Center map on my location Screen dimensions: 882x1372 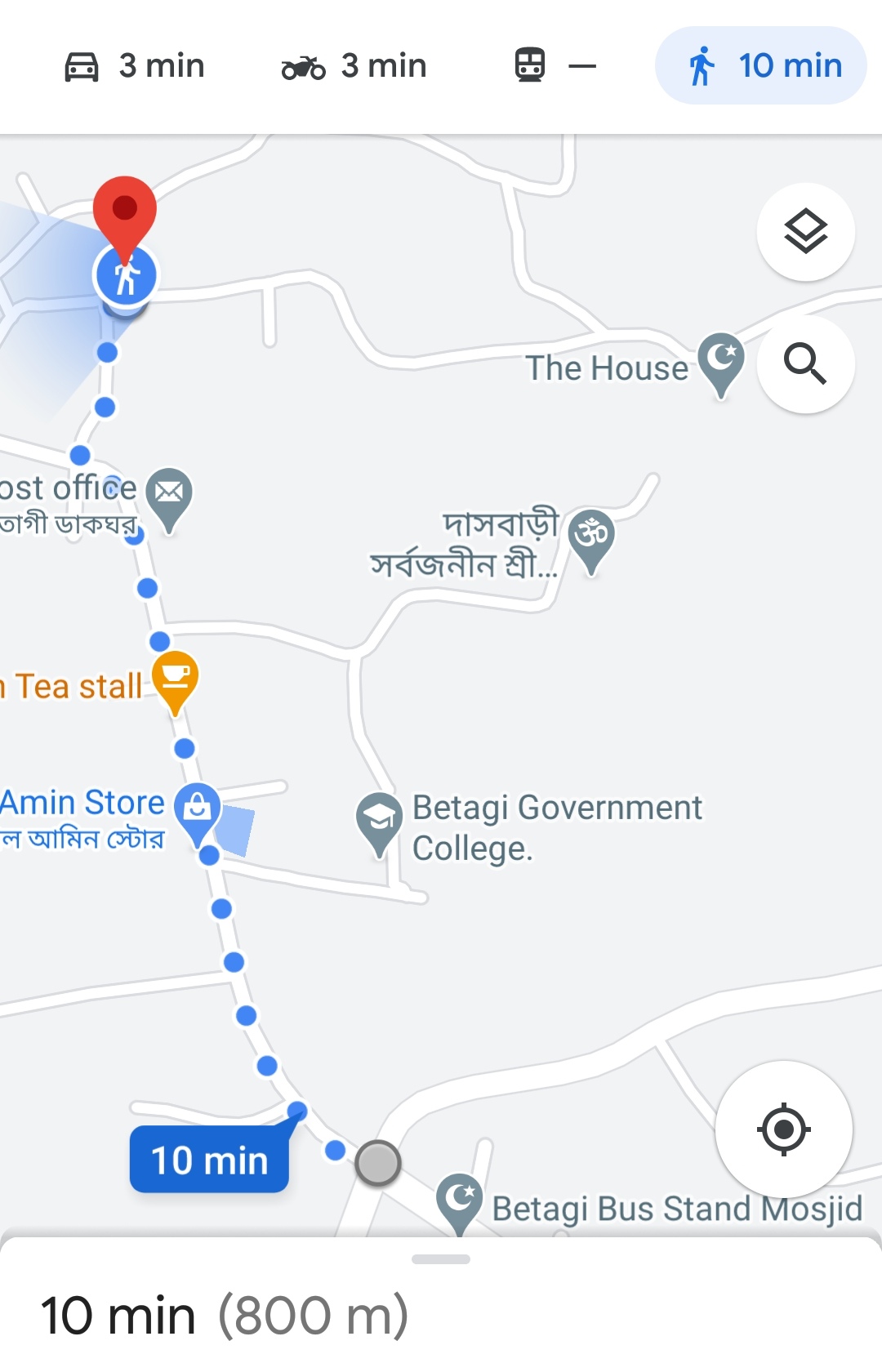[x=783, y=1129]
